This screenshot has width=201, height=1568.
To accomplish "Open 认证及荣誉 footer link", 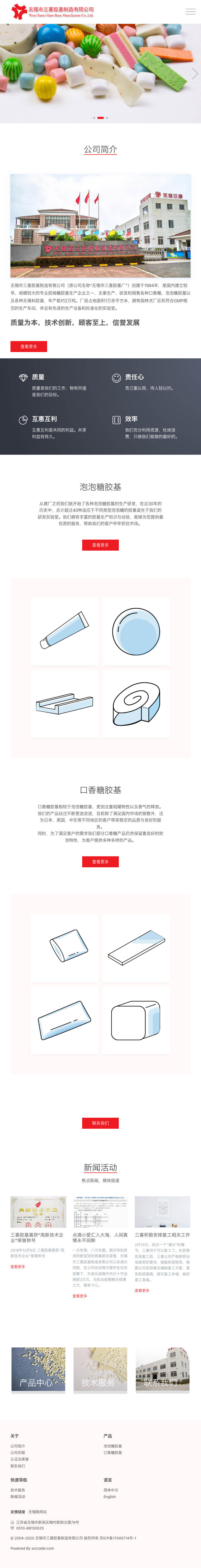I will pos(19,1459).
